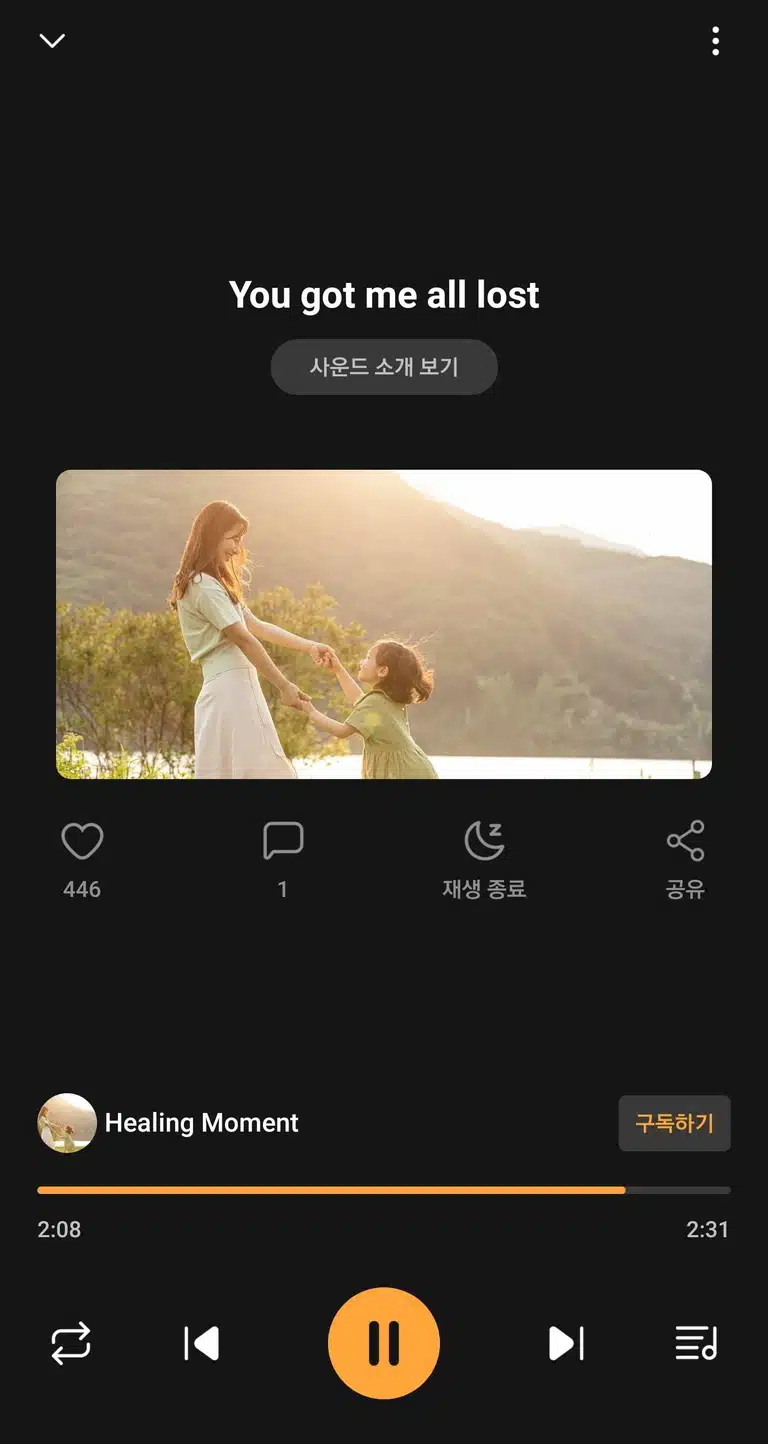Viewport: 768px width, 1444px height.
Task: Tap the 사운드 소개 보기 button
Action: pos(384,367)
